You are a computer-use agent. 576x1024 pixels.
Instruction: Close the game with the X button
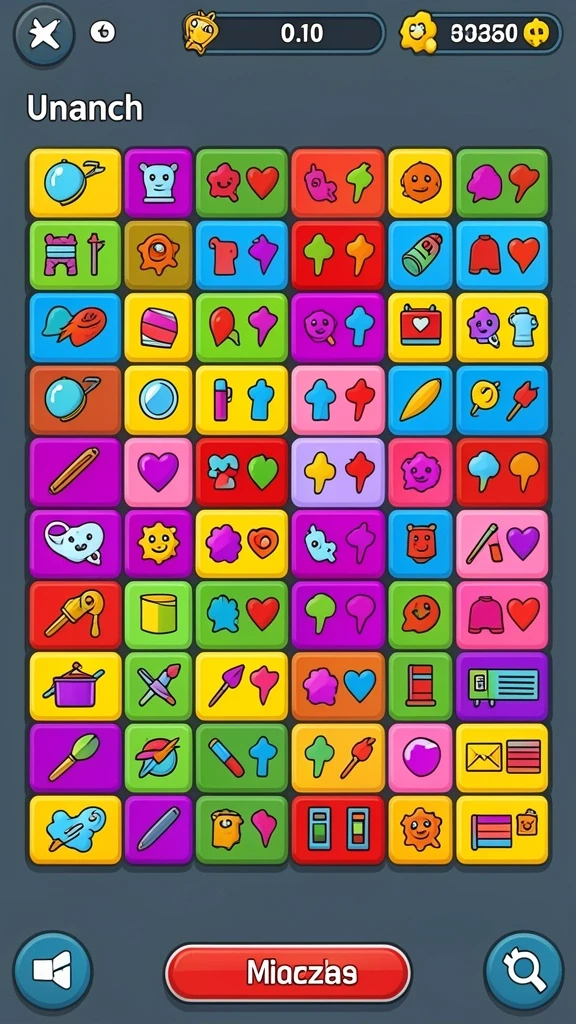(x=44, y=33)
